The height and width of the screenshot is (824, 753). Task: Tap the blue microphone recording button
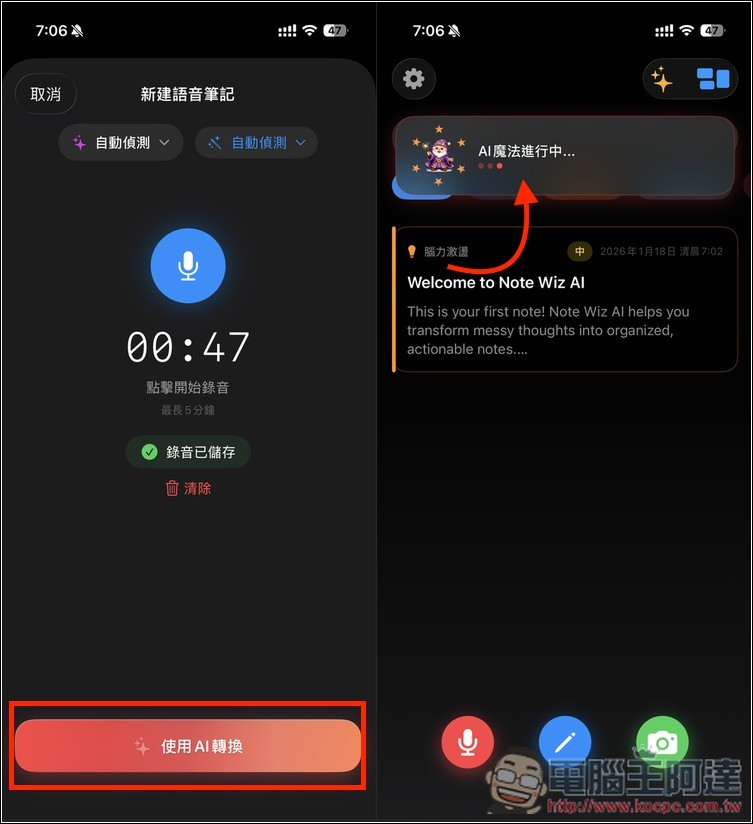(187, 265)
